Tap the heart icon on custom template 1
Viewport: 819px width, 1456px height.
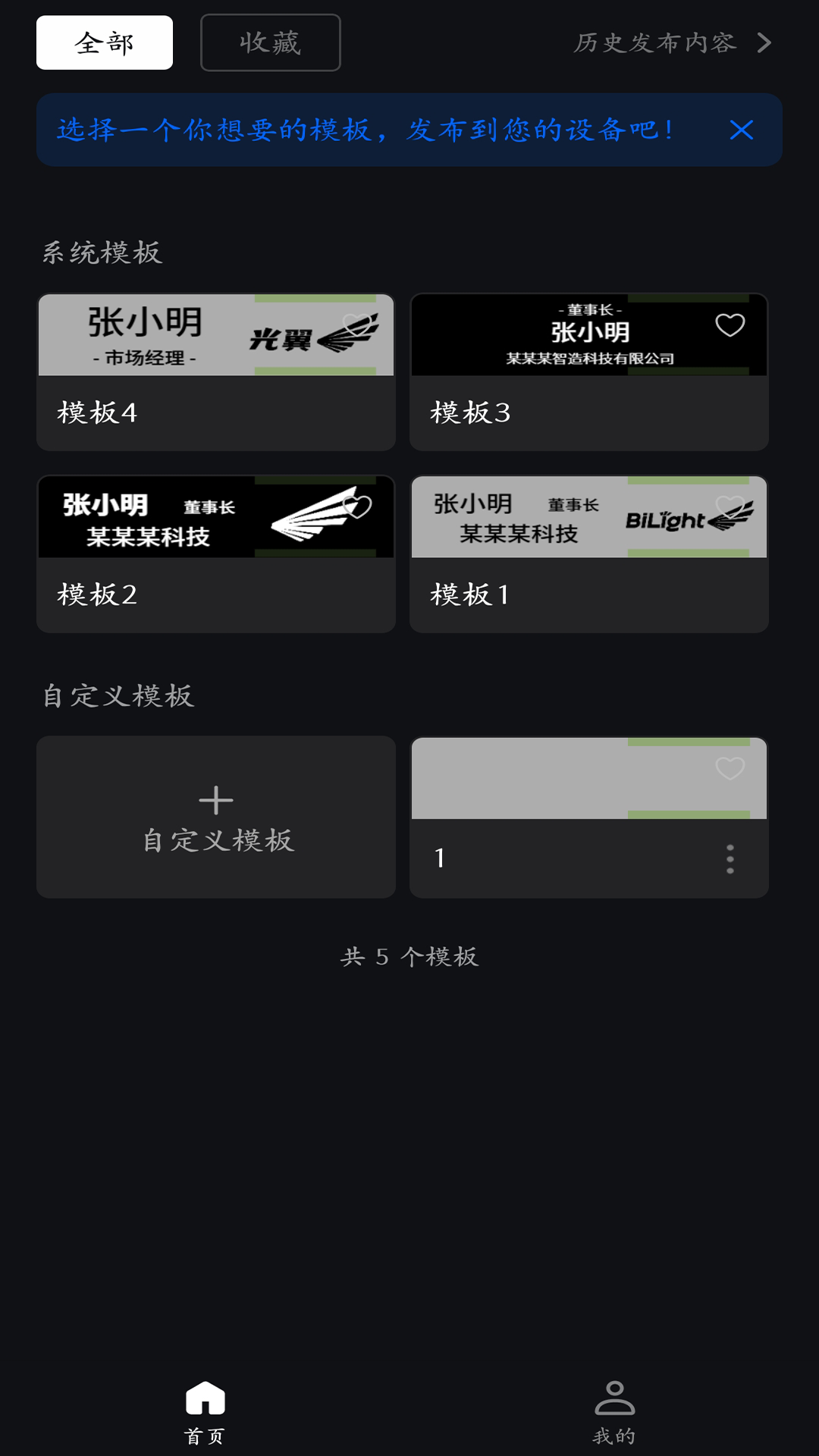pyautogui.click(x=730, y=770)
